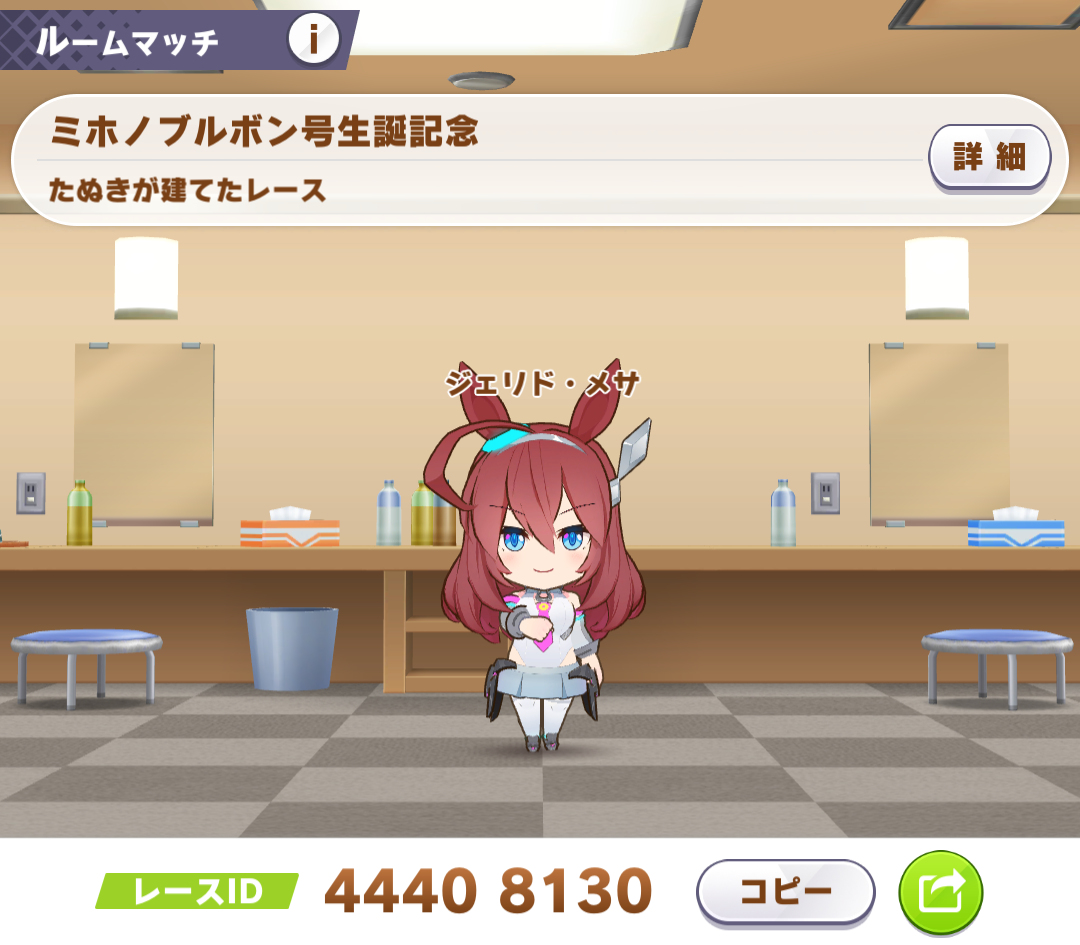The height and width of the screenshot is (945, 1080).
Task: Share the race ID via green share button
Action: click(940, 892)
